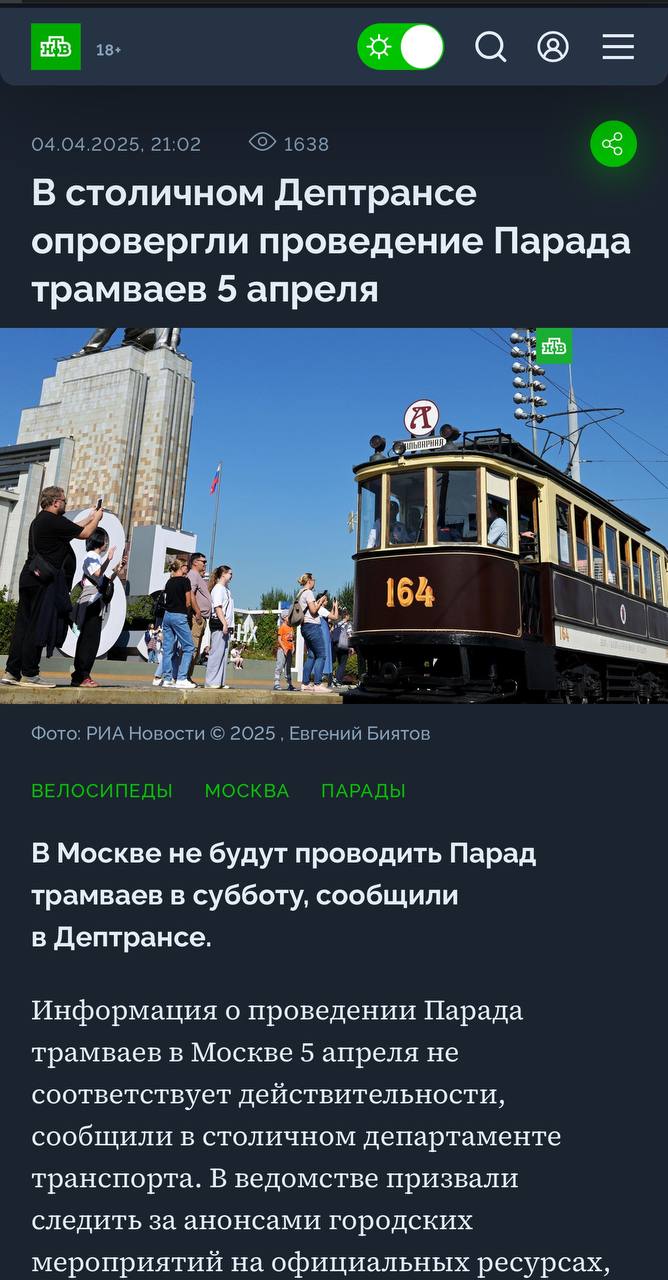Toggle the light/dark theme switch
The width and height of the screenshot is (668, 1280).
pos(400,47)
